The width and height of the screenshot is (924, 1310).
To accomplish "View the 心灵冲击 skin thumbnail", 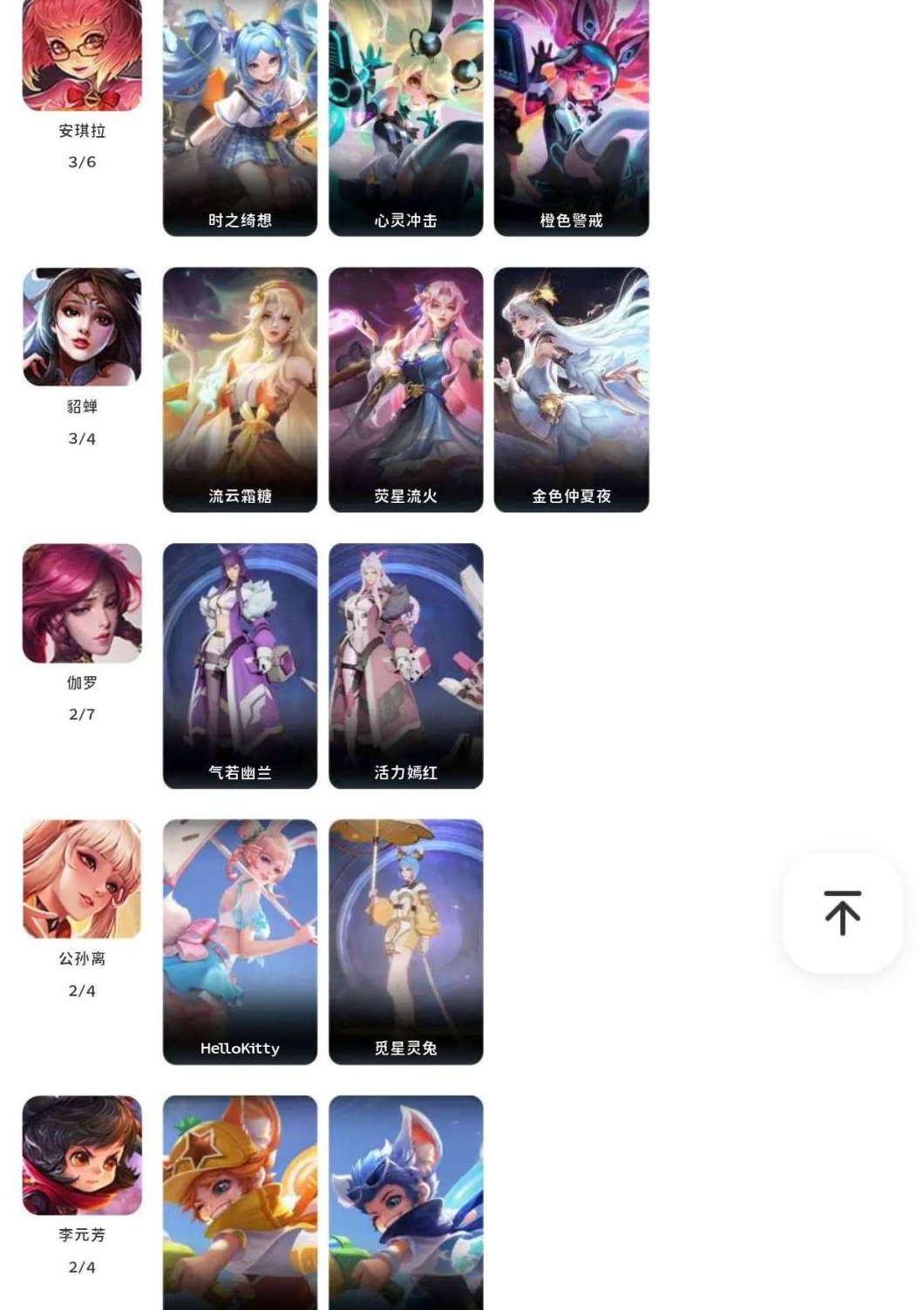I will click(404, 113).
